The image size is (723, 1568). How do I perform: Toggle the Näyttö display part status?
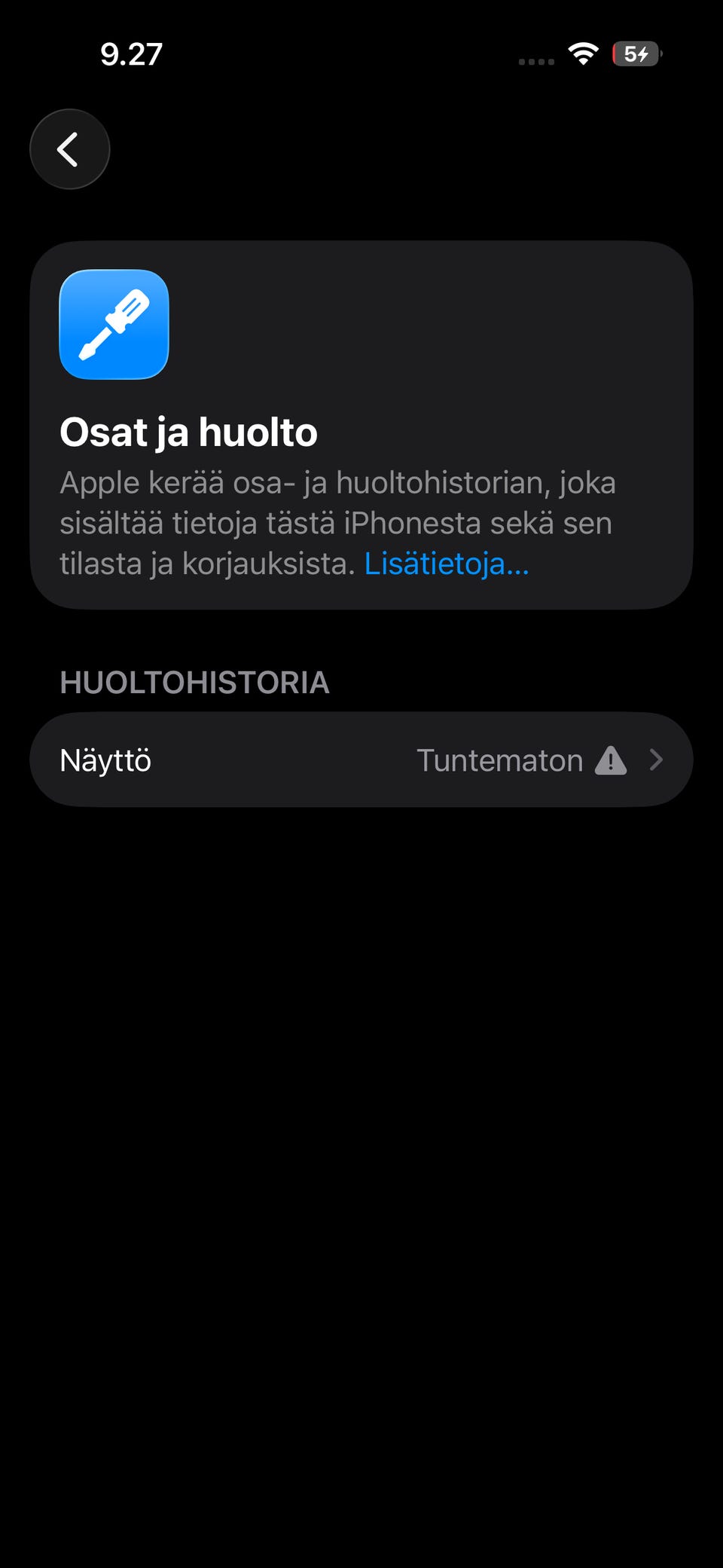point(361,760)
